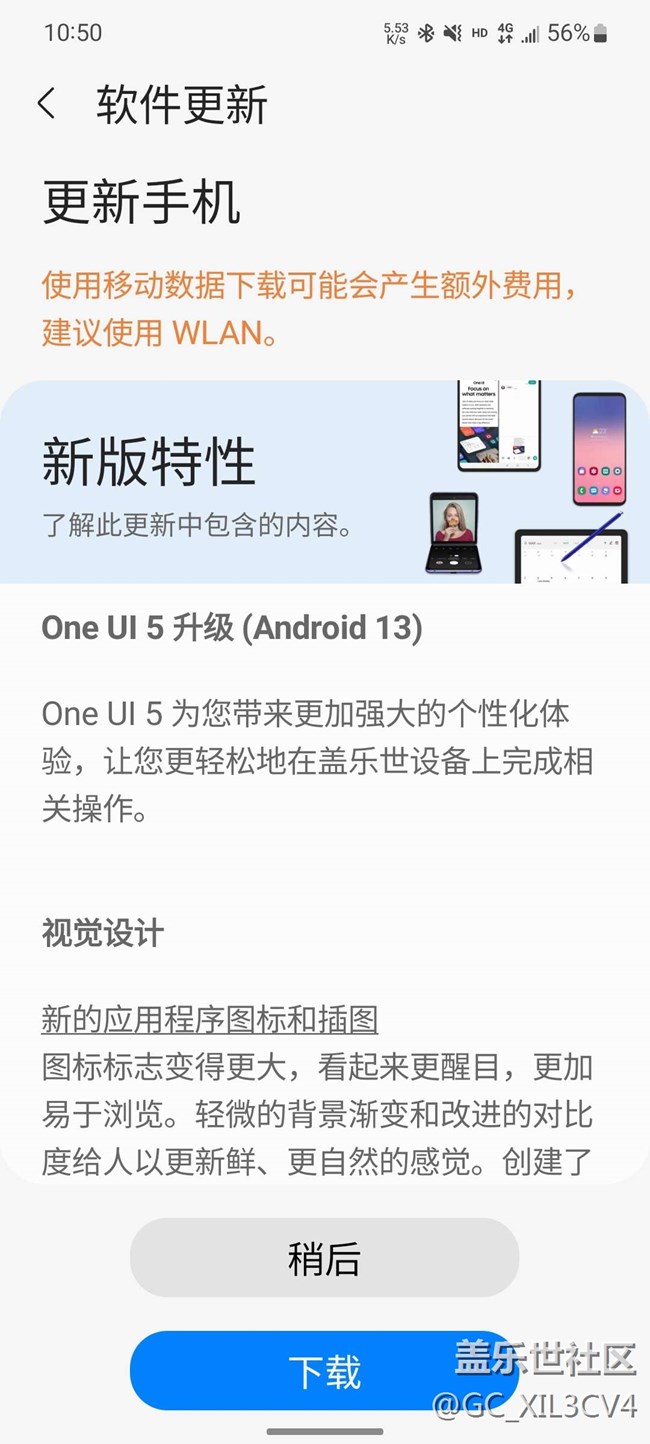Go back from the 软件更新 screen

click(46, 104)
